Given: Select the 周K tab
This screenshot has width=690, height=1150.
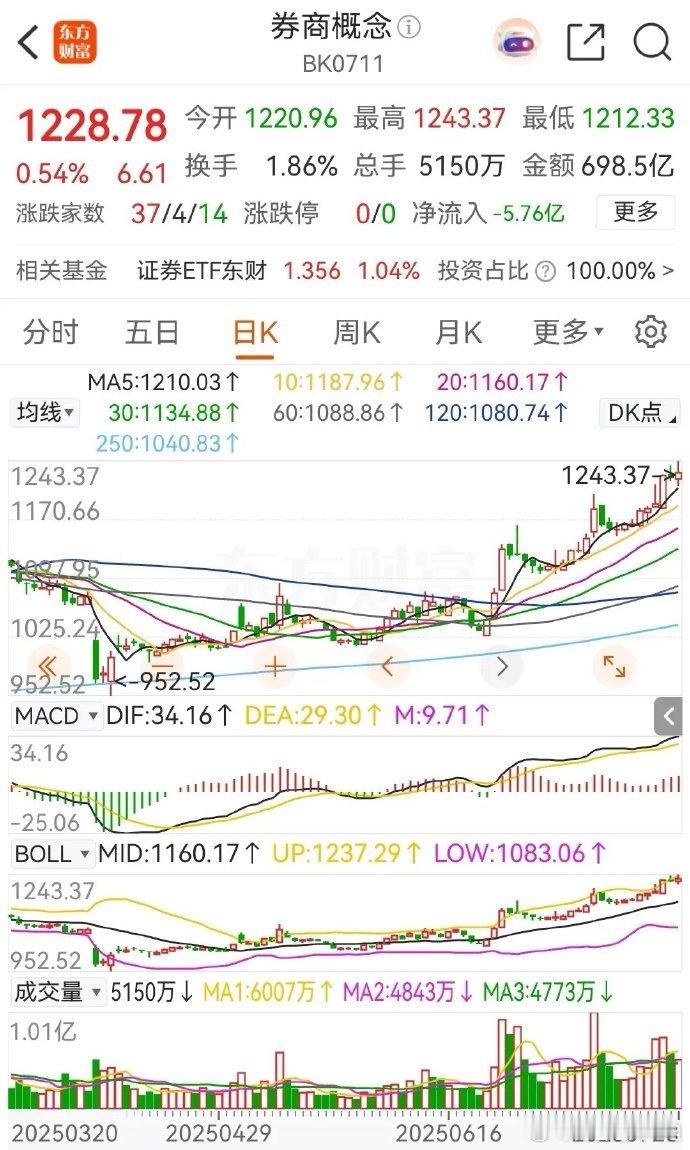Looking at the screenshot, I should [356, 333].
